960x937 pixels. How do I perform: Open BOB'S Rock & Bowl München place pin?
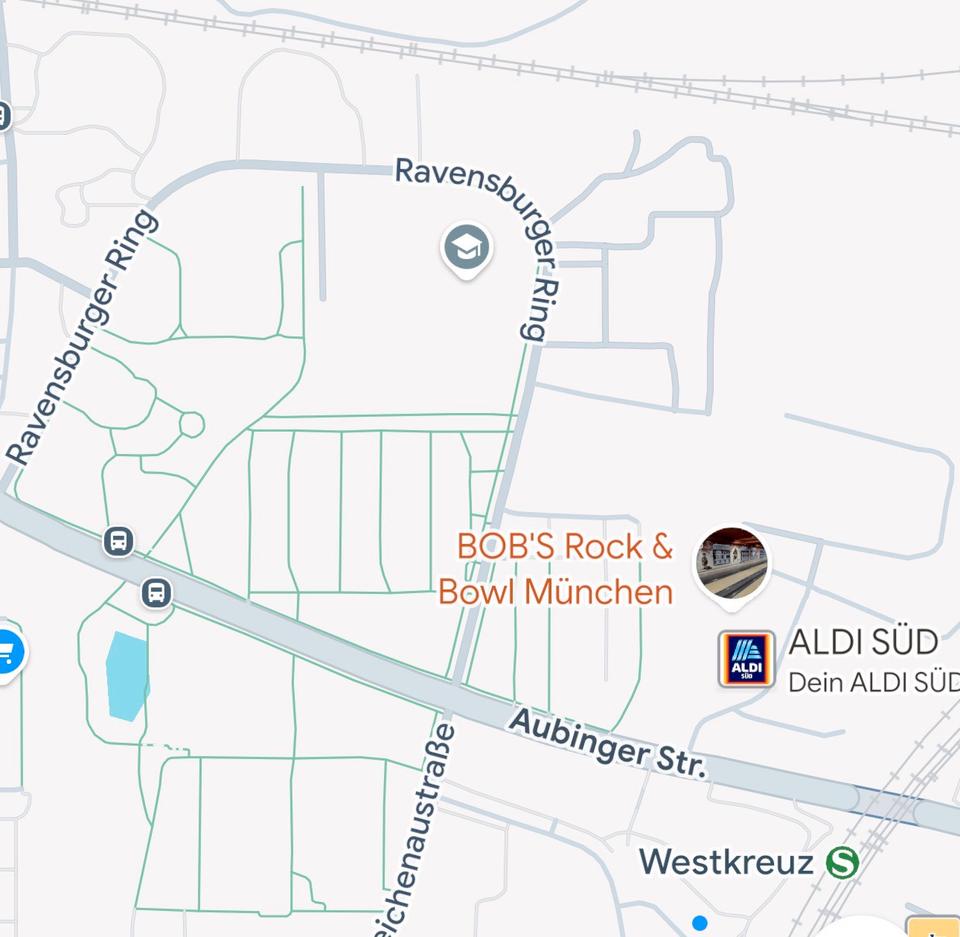[x=732, y=563]
